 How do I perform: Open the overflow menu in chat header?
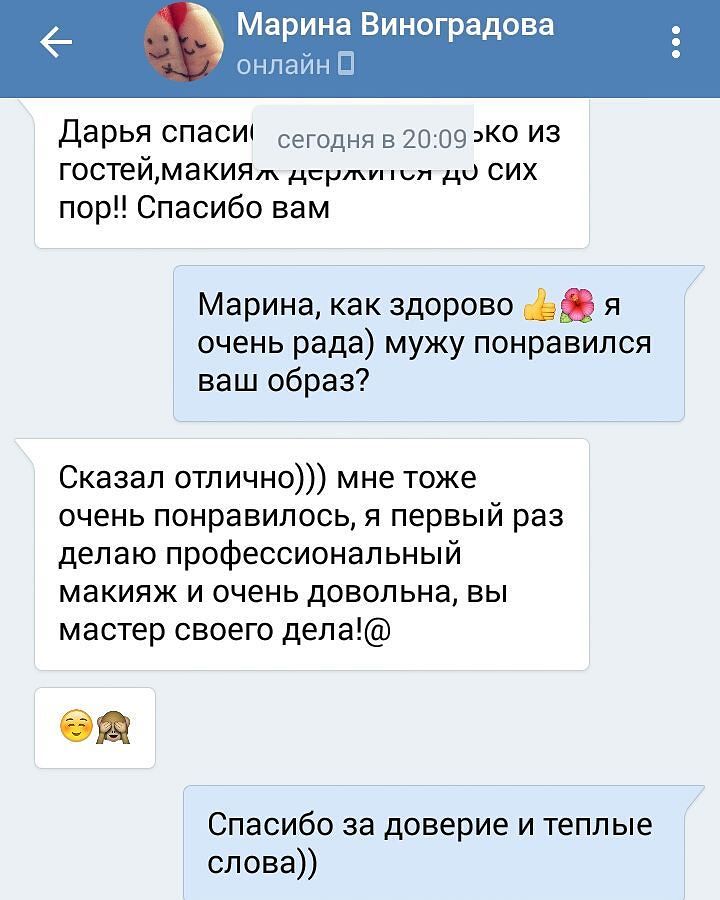pos(677,42)
